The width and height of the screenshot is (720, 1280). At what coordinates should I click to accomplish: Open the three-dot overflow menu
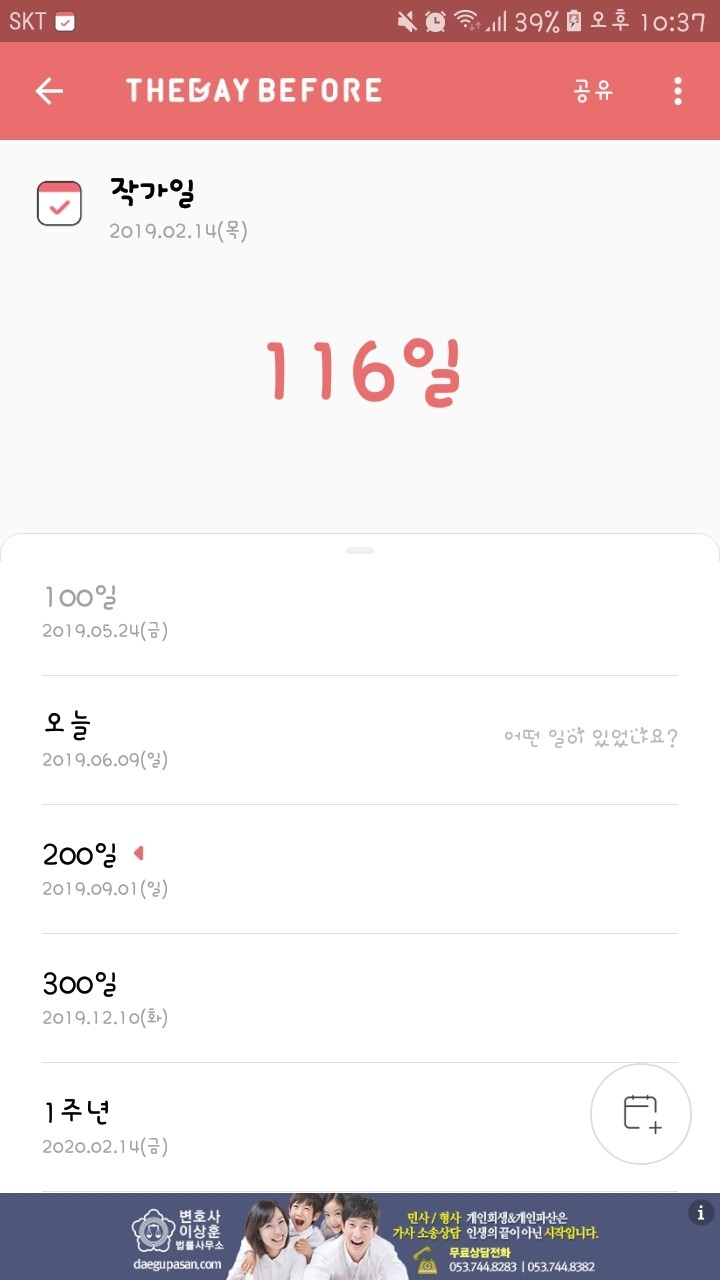point(678,91)
